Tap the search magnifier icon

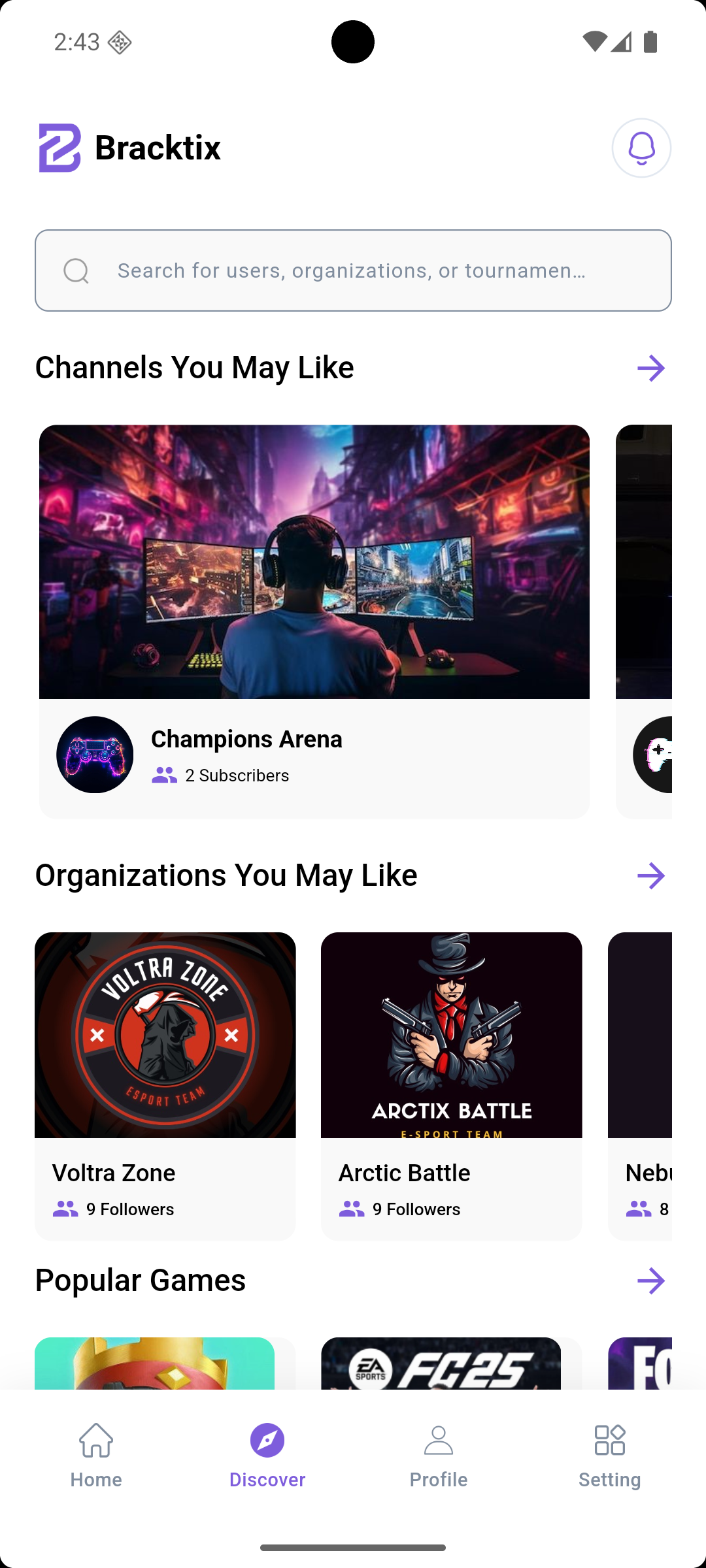[x=76, y=270]
